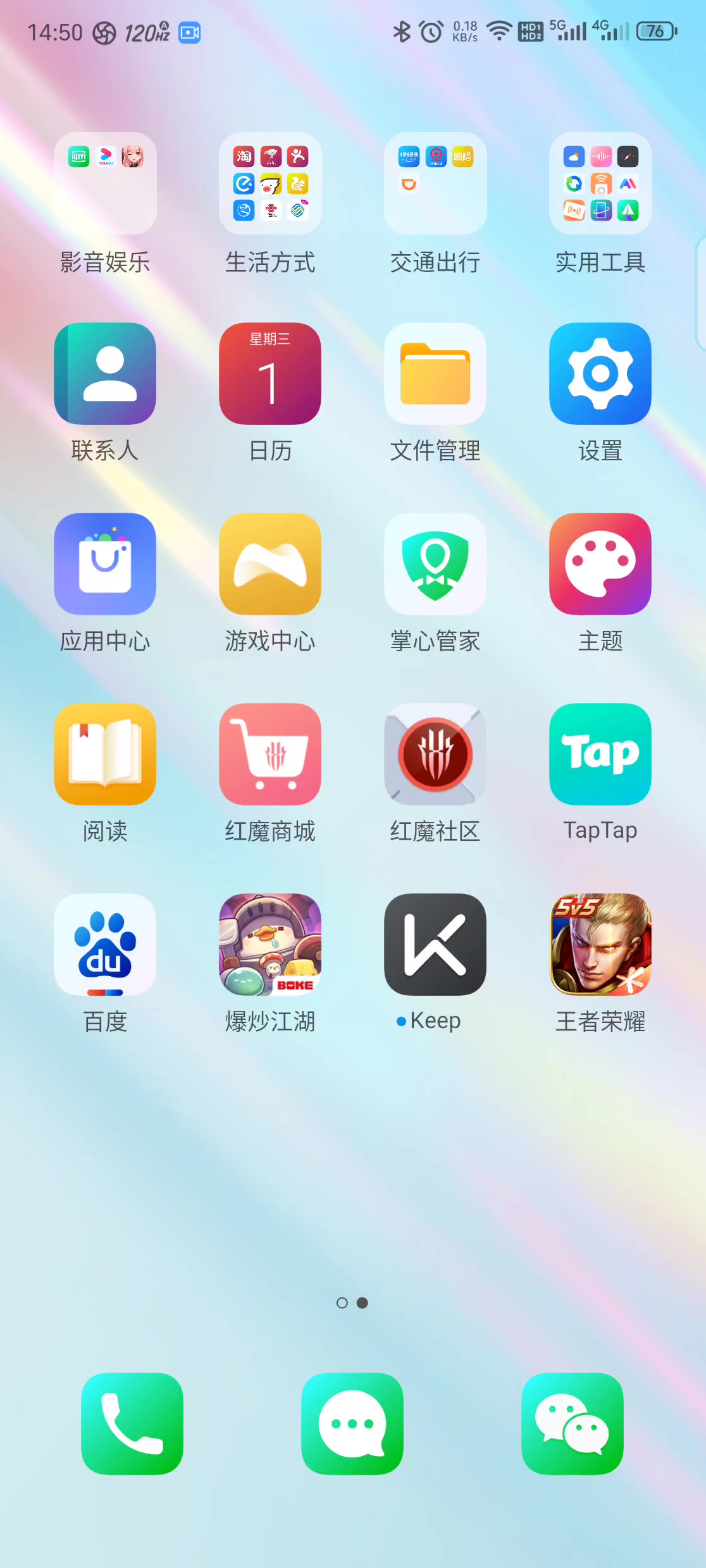Launch TapTap
Screen dimensions: 706x1568
point(600,754)
